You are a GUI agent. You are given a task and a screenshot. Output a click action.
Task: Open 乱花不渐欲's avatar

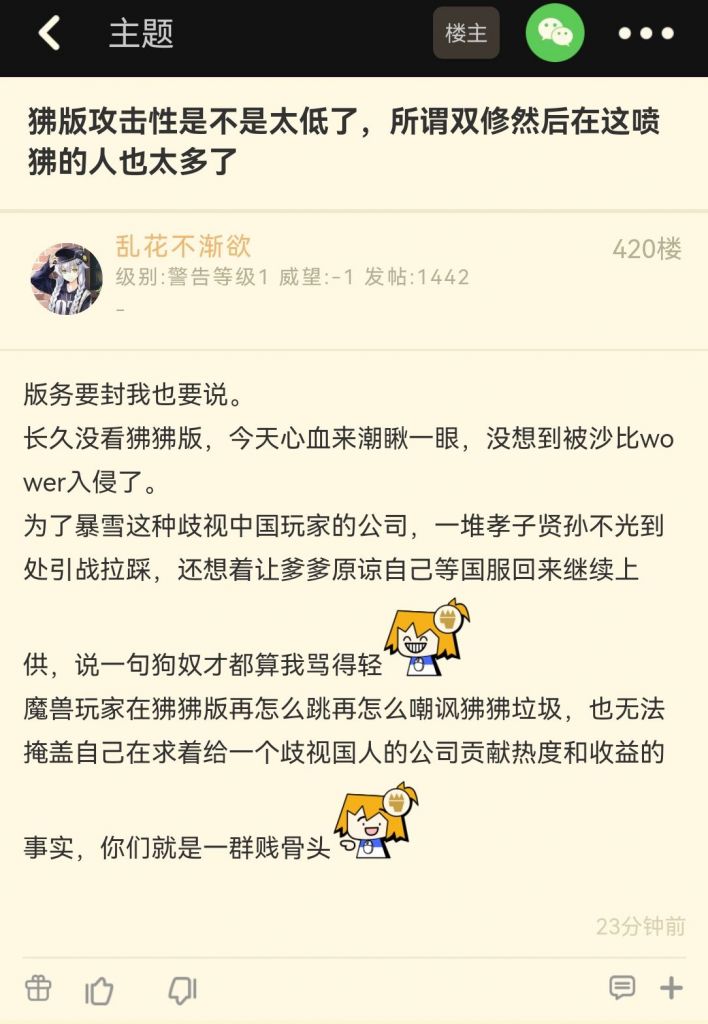66,278
